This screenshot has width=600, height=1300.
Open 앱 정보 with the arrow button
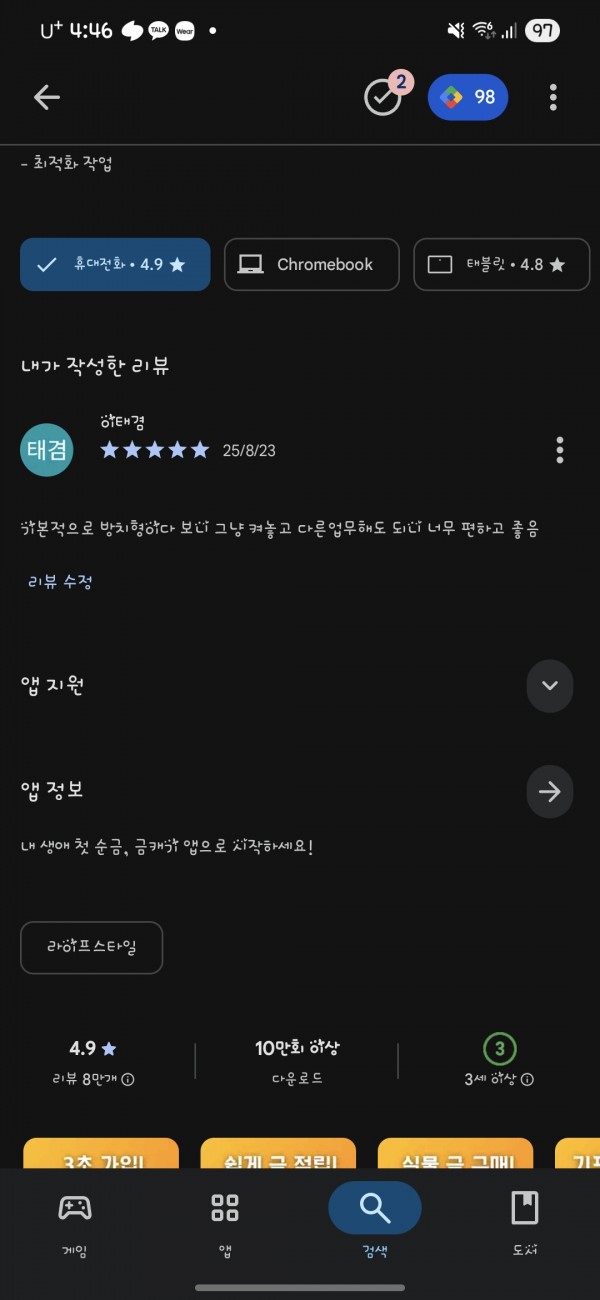(x=550, y=792)
